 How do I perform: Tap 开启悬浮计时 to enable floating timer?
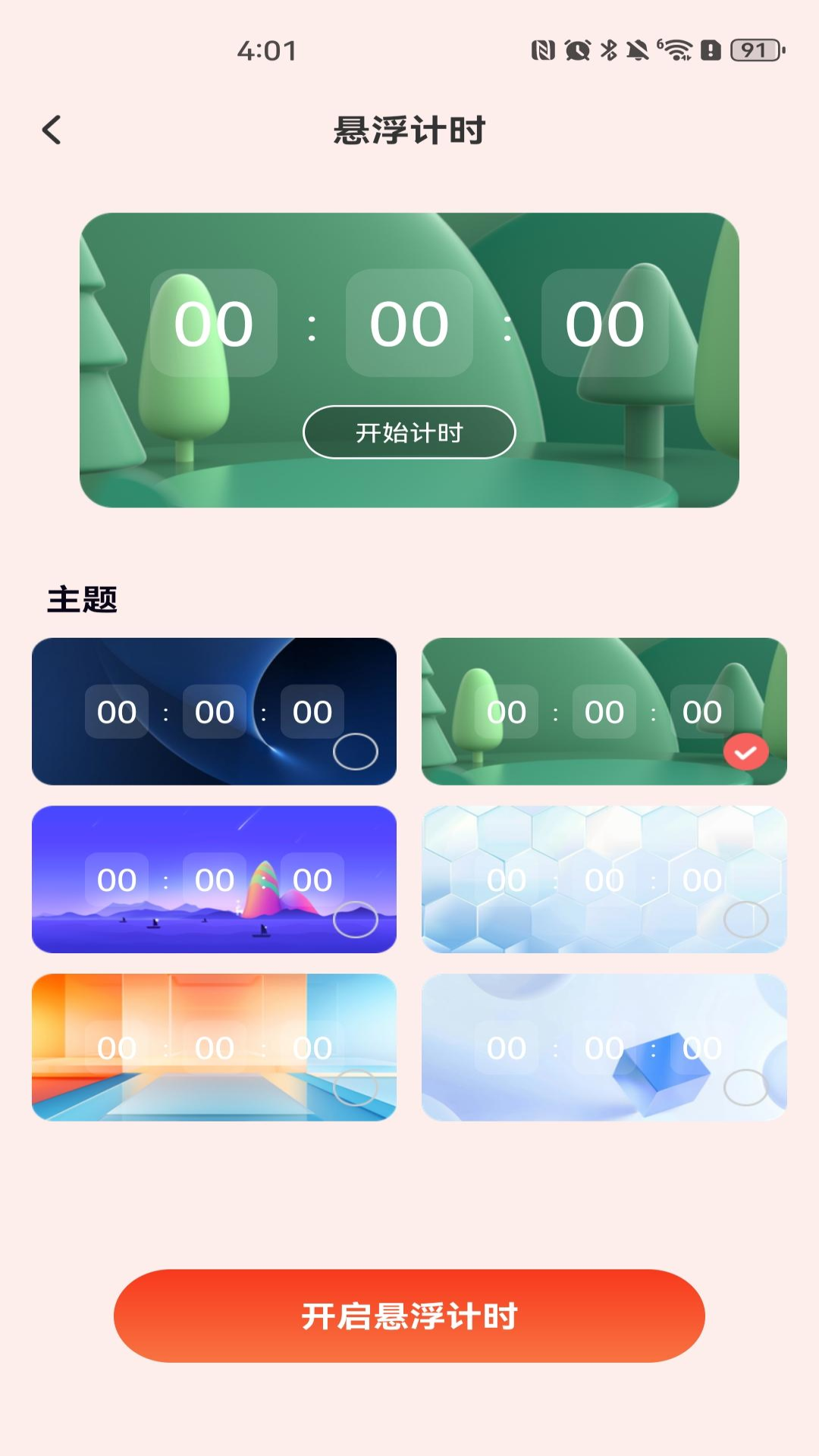409,1316
